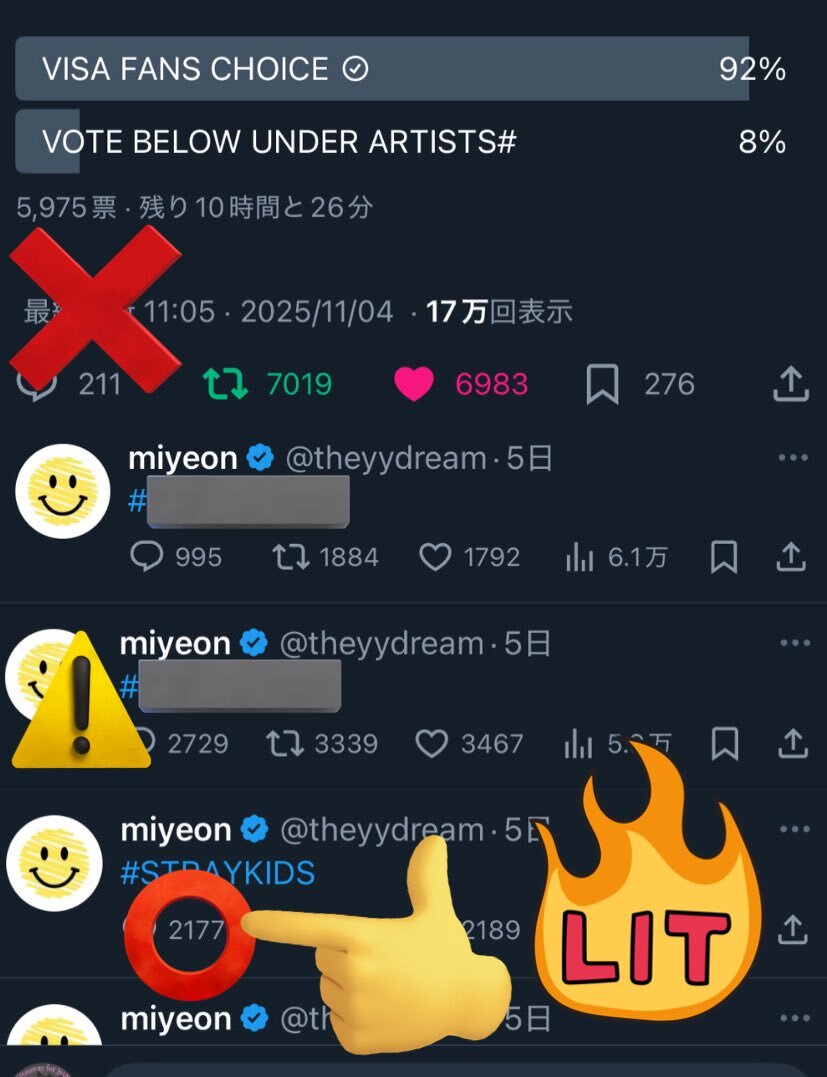The width and height of the screenshot is (827, 1077).
Task: Repost miyeon's comment with 1884 reposts
Action: 291,557
